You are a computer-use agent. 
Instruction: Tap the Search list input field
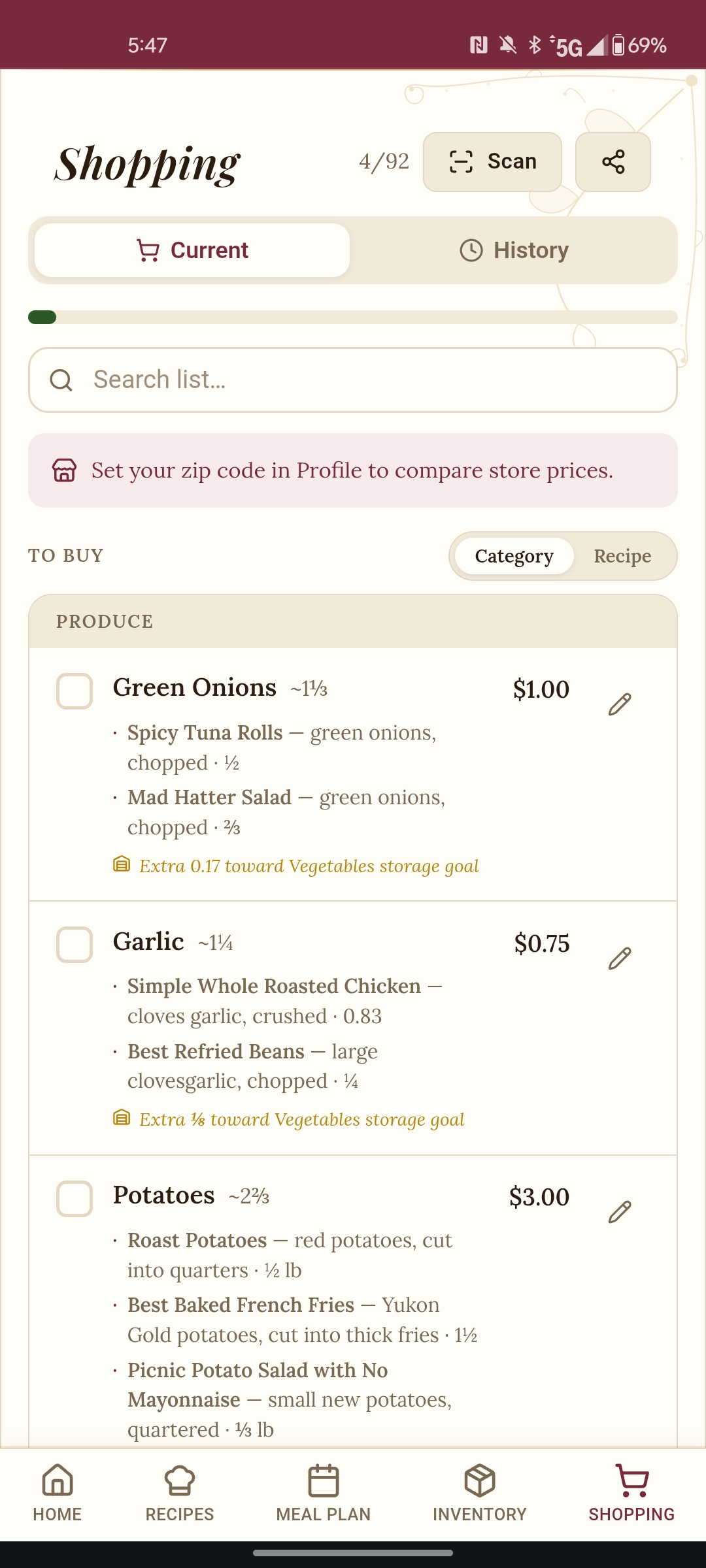353,379
